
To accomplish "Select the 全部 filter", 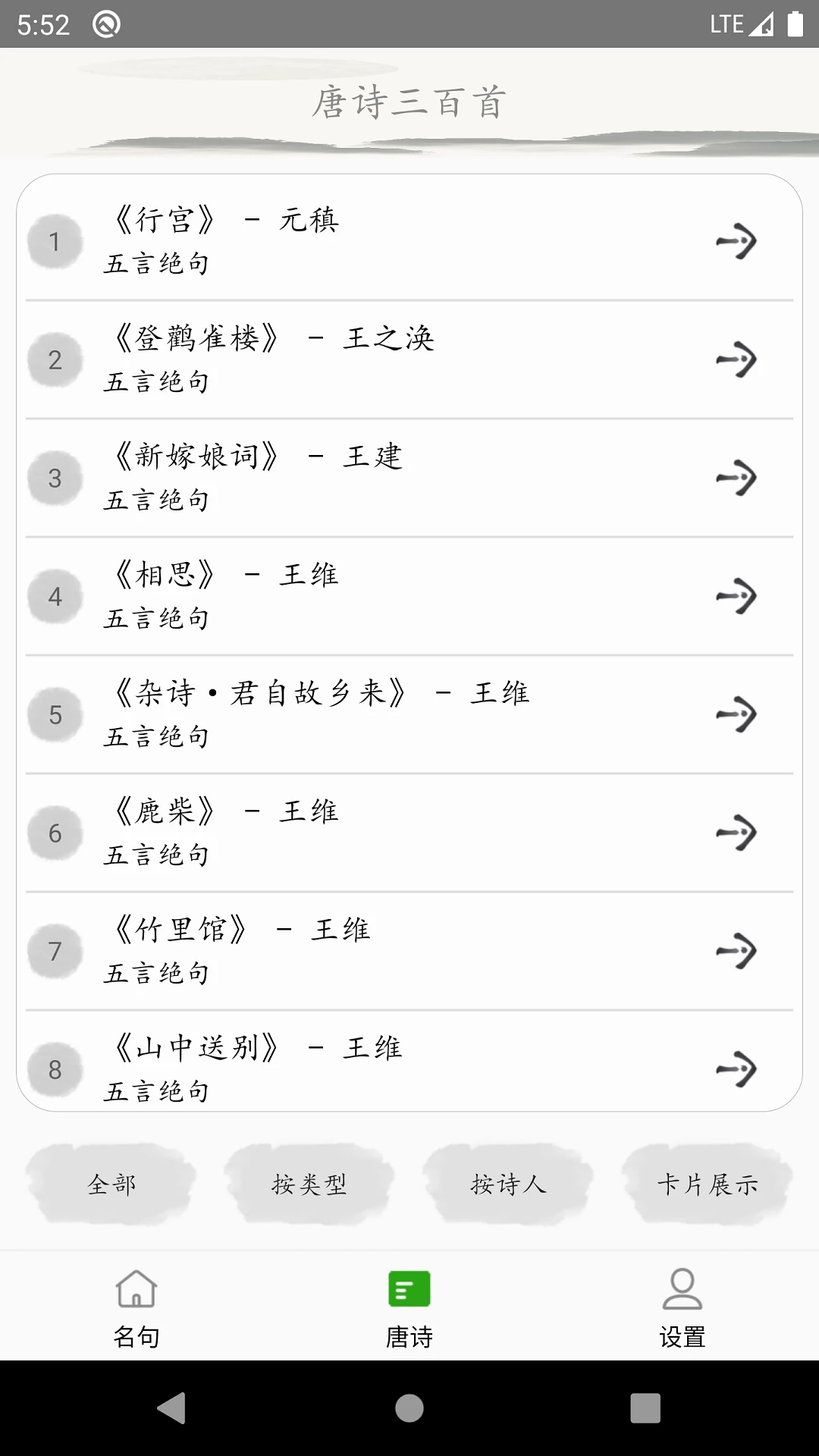I will pos(111,1184).
